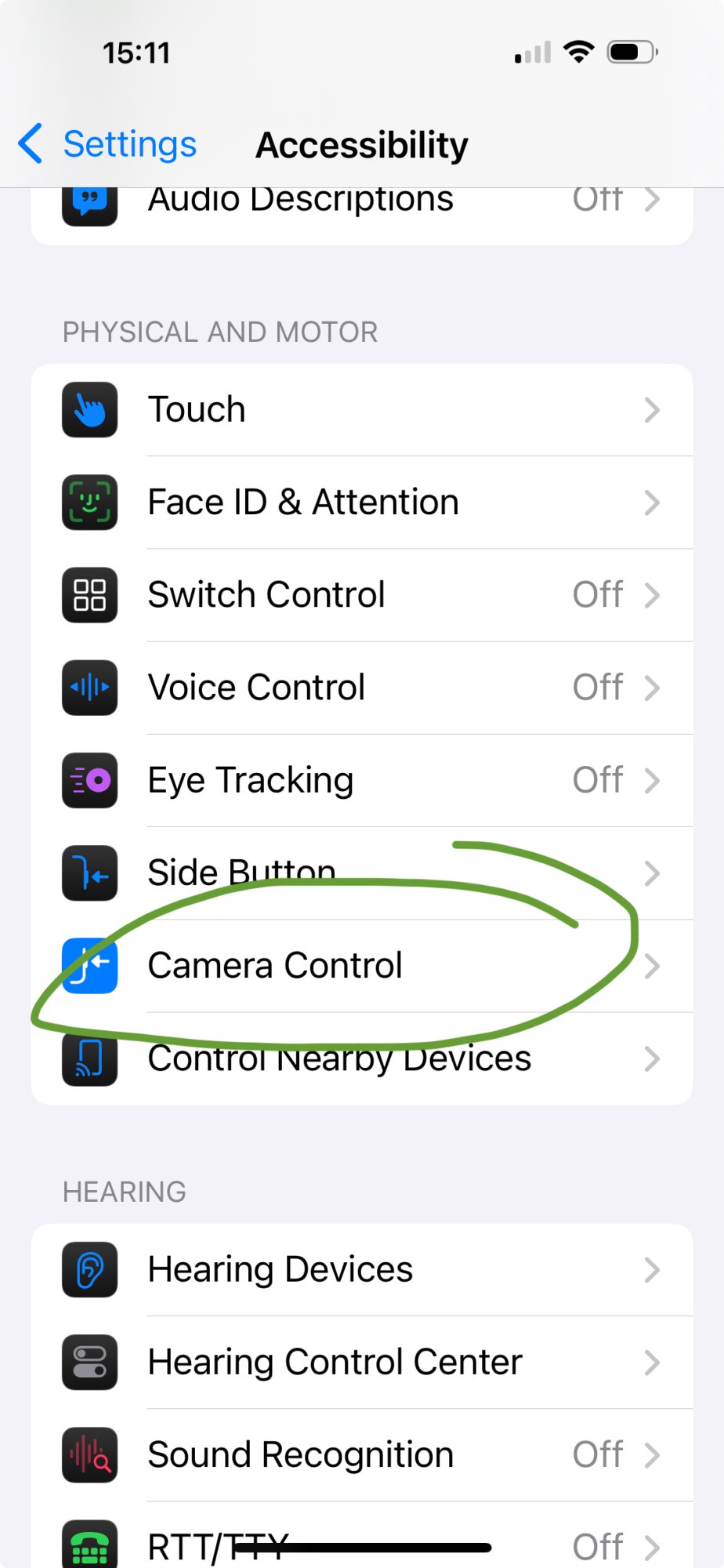Open RTT/TTY settings
724x1568 pixels.
(360, 1543)
